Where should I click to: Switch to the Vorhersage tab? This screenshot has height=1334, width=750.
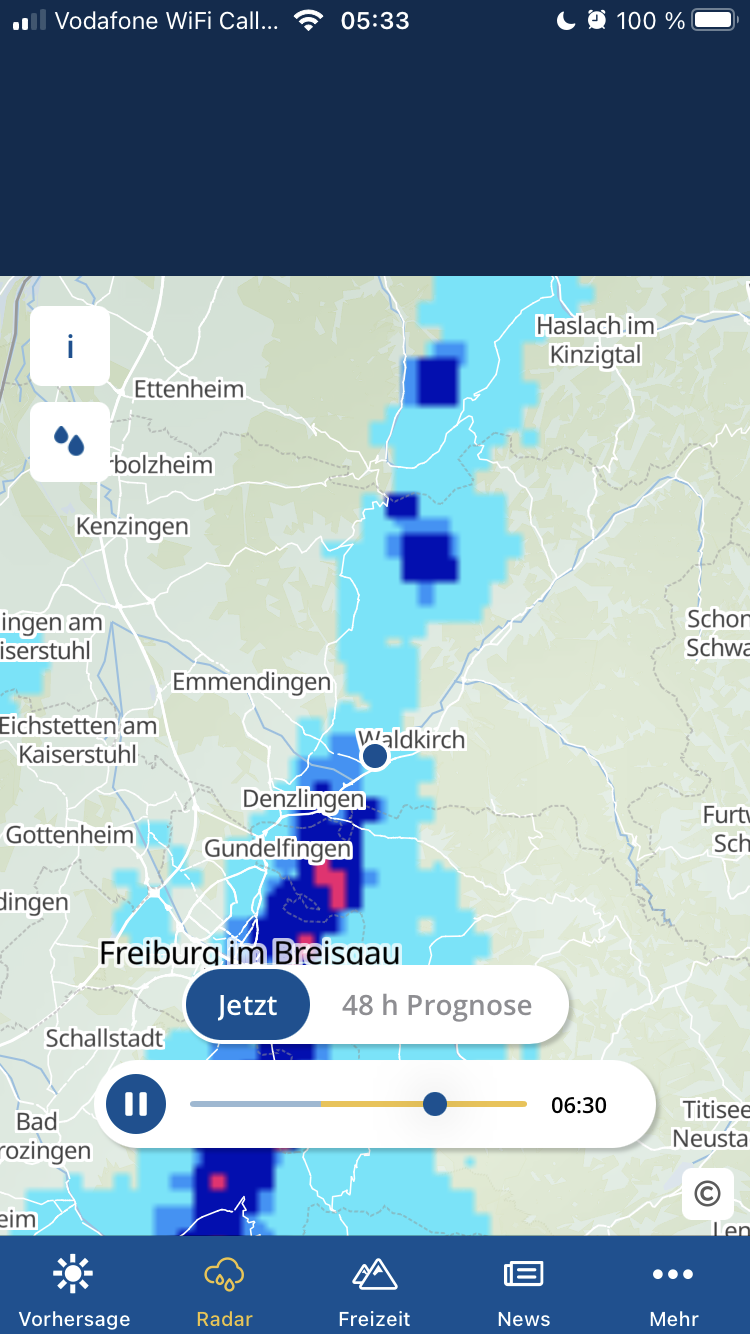(x=74, y=1290)
